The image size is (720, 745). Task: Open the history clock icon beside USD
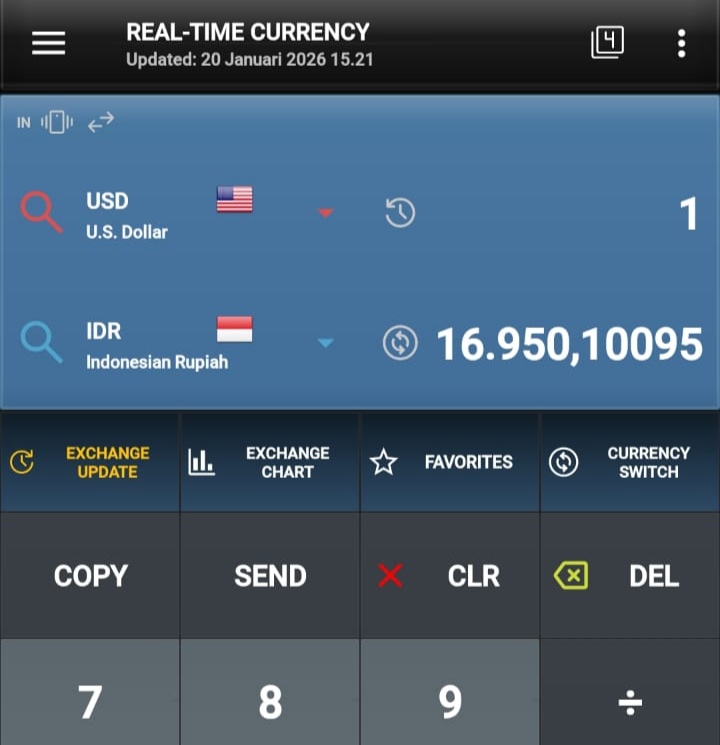coord(400,213)
